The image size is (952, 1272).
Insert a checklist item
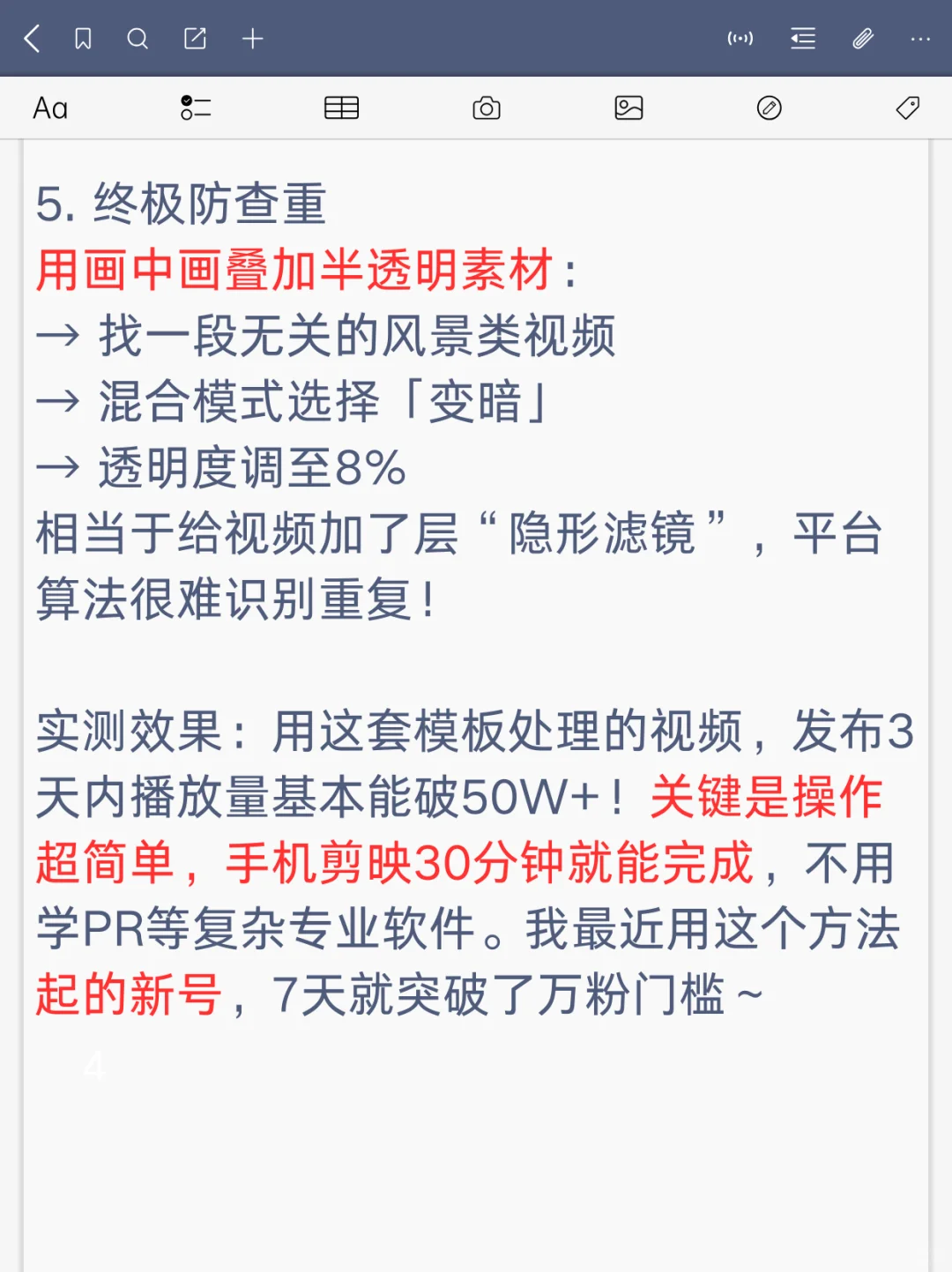point(195,108)
